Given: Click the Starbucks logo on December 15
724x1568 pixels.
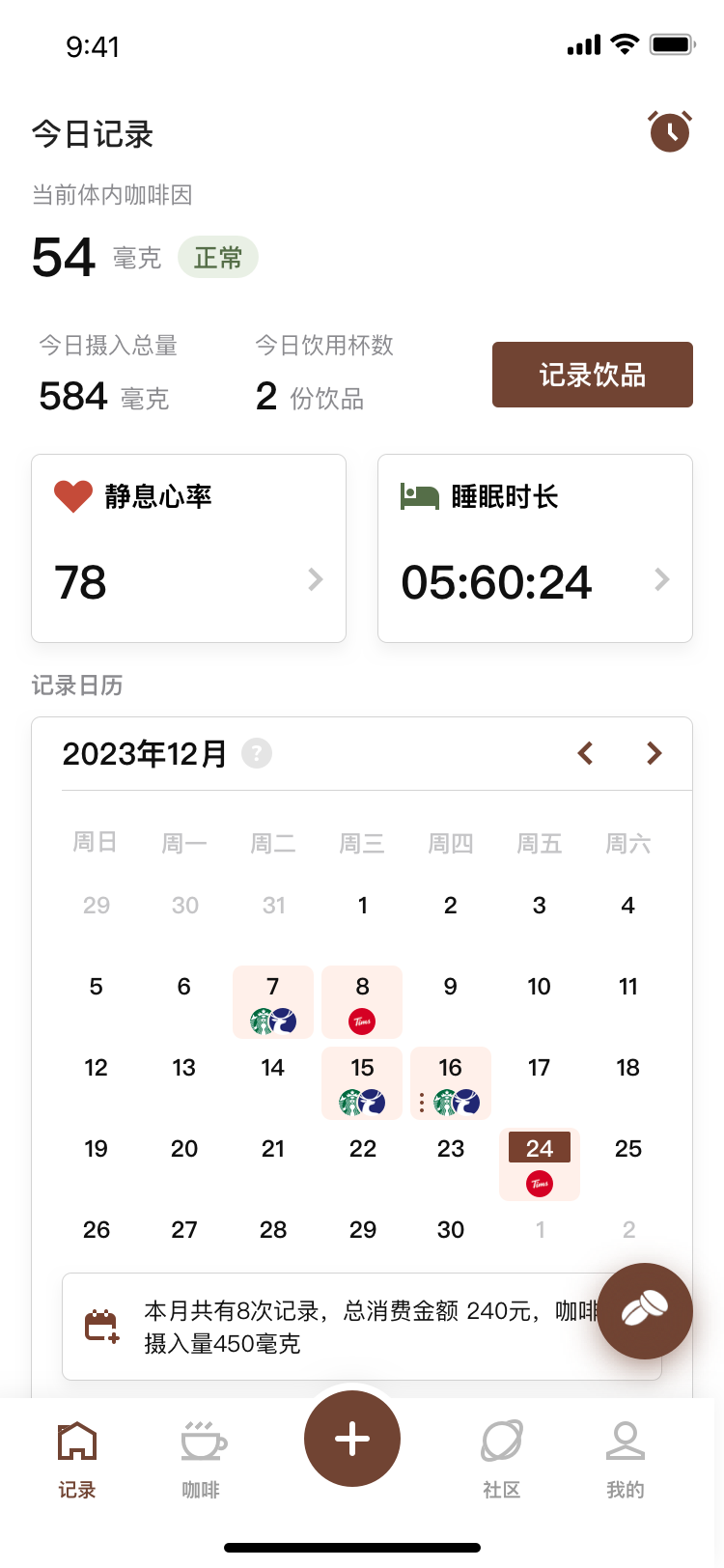Looking at the screenshot, I should click(x=348, y=1101).
